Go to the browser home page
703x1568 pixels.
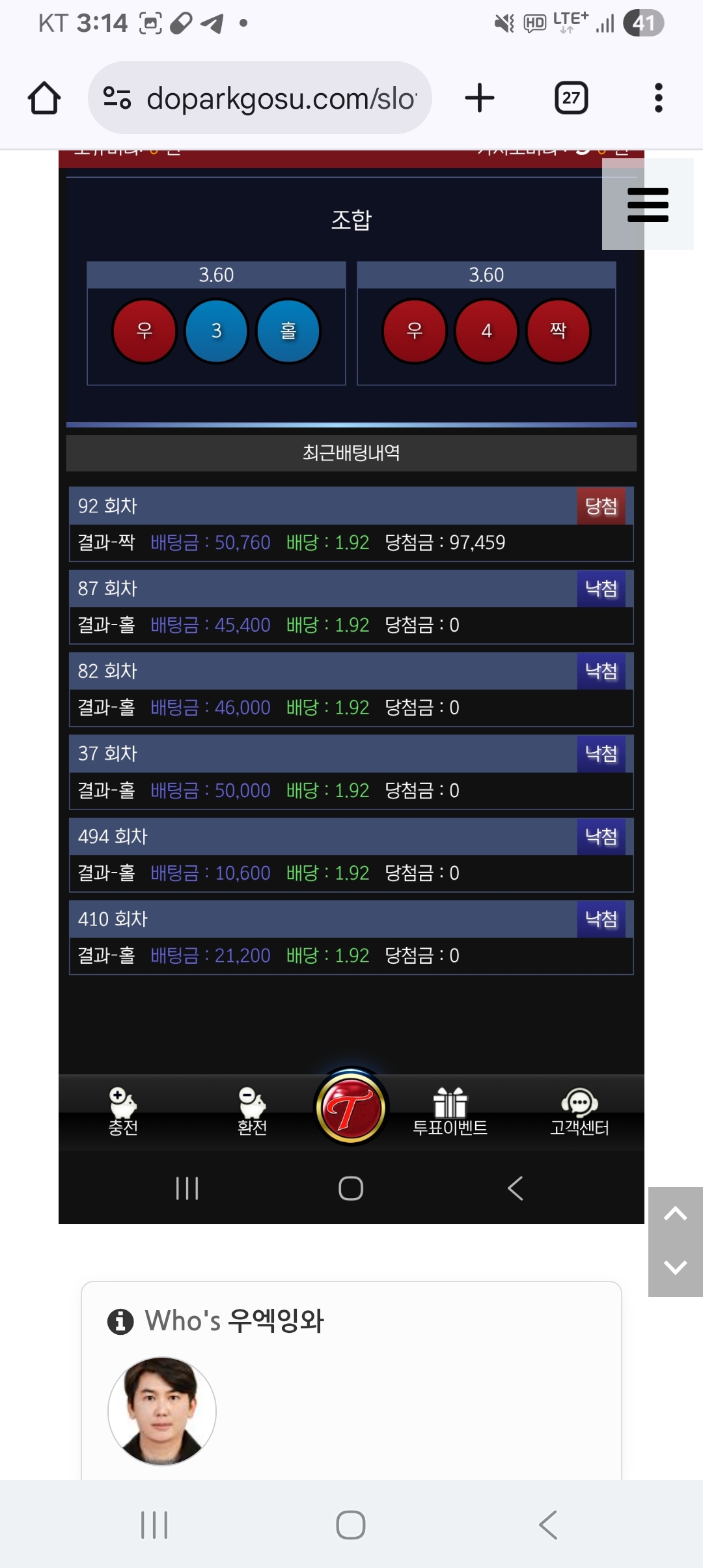[44, 98]
